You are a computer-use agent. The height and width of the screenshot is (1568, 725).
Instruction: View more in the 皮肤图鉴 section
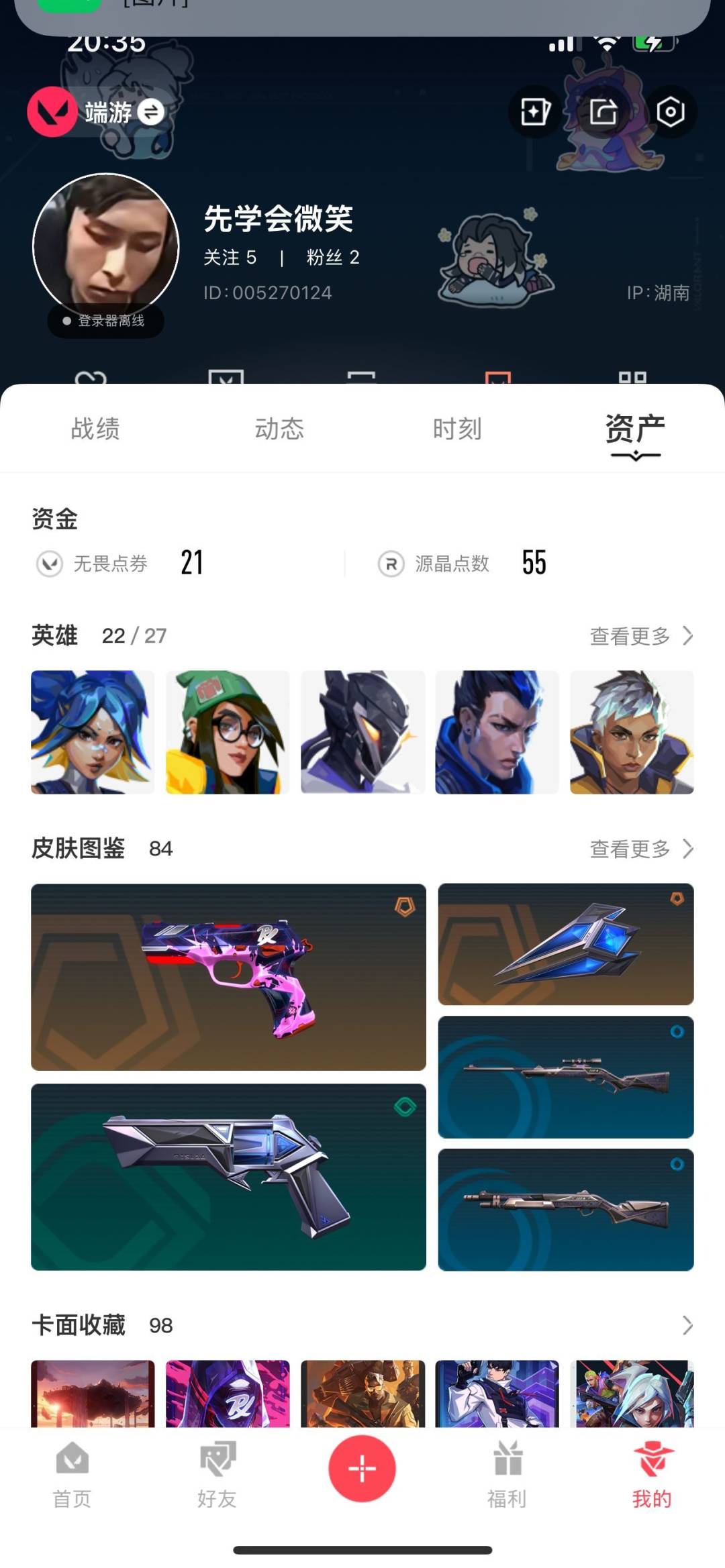640,849
